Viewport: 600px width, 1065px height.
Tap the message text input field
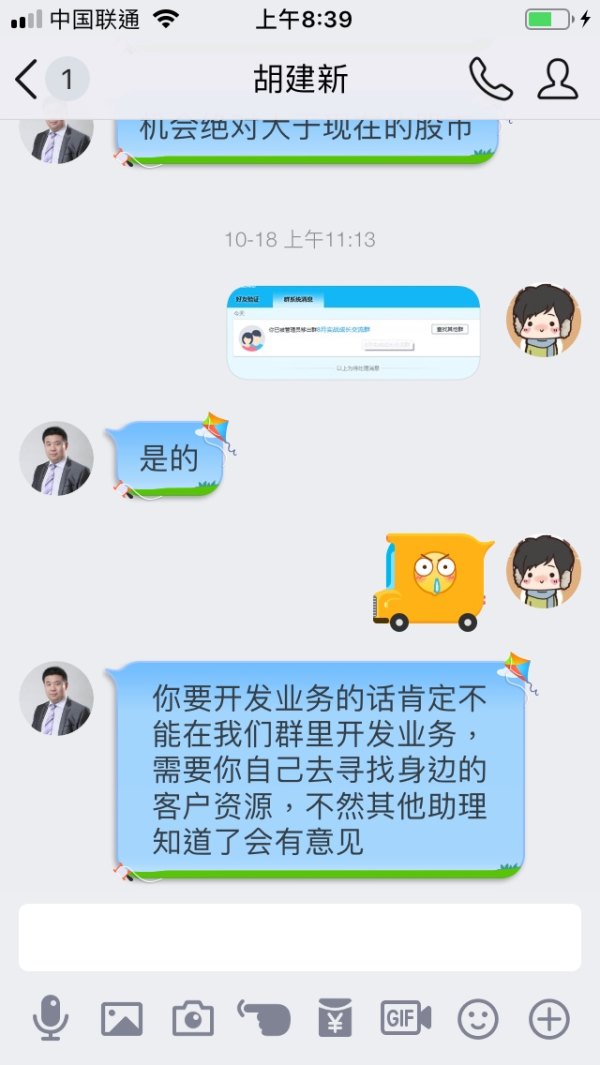pos(300,937)
